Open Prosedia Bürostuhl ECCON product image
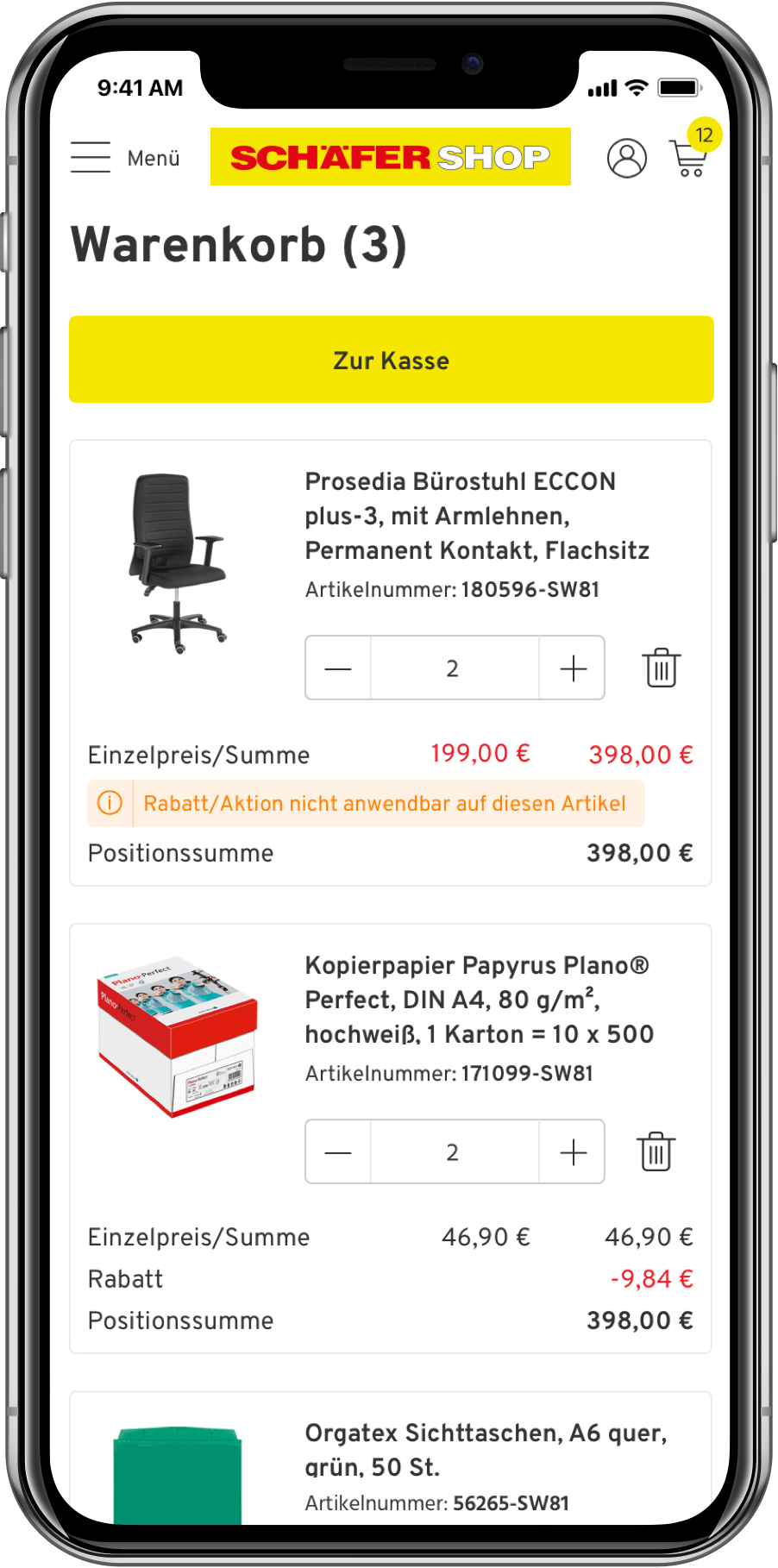 tap(178, 562)
